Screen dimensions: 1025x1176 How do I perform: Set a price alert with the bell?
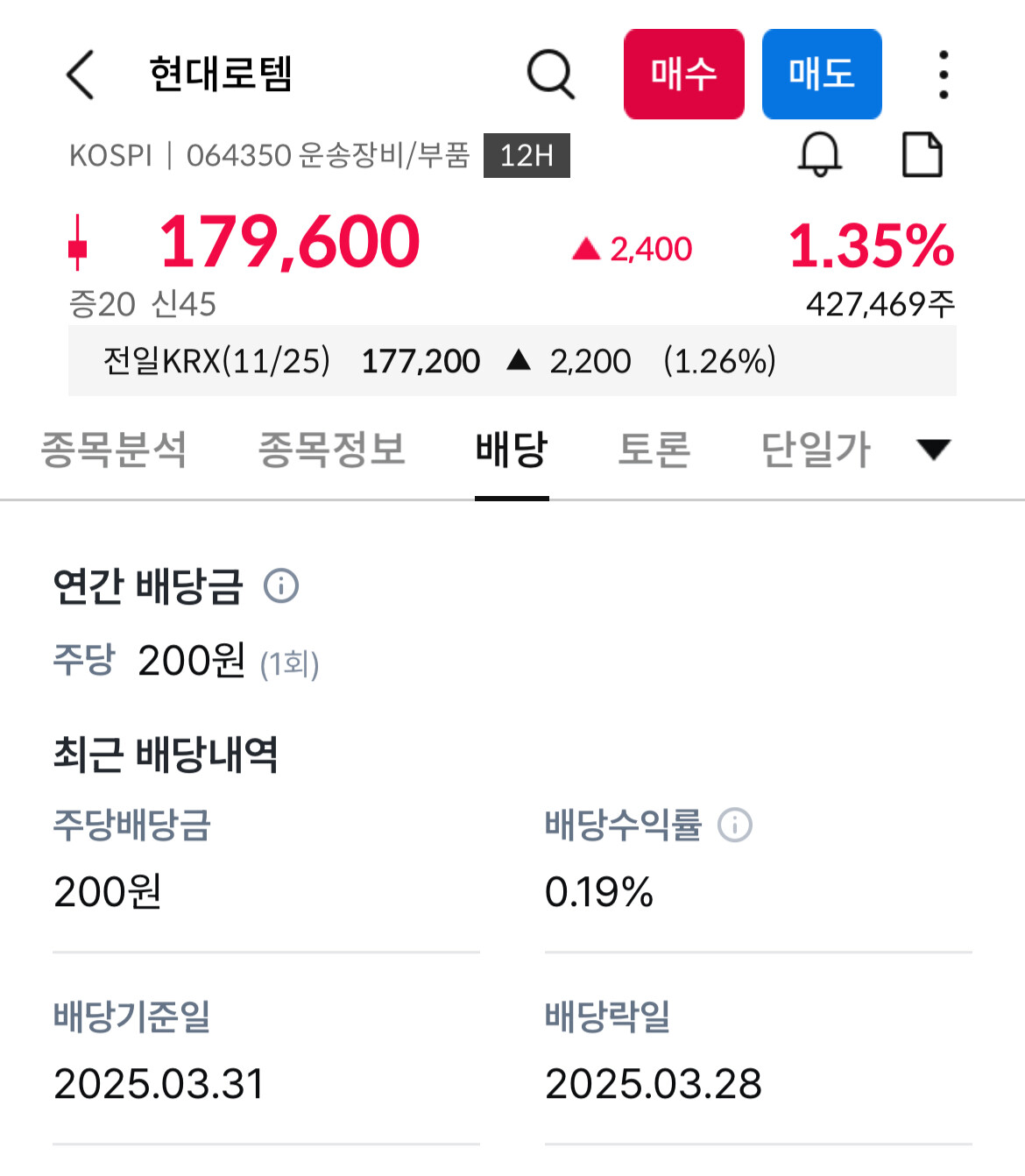click(819, 155)
